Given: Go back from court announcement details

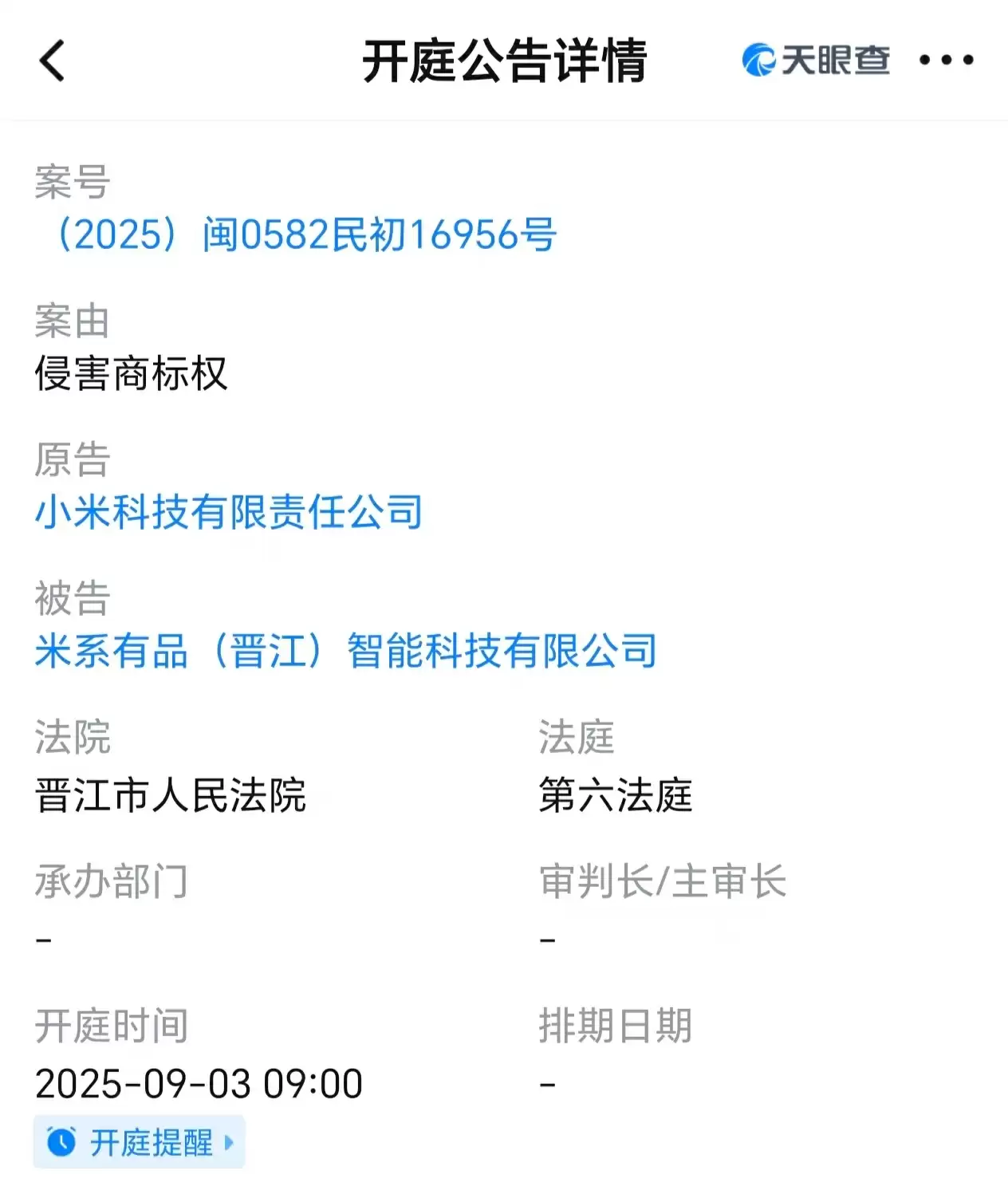Looking at the screenshot, I should [53, 61].
